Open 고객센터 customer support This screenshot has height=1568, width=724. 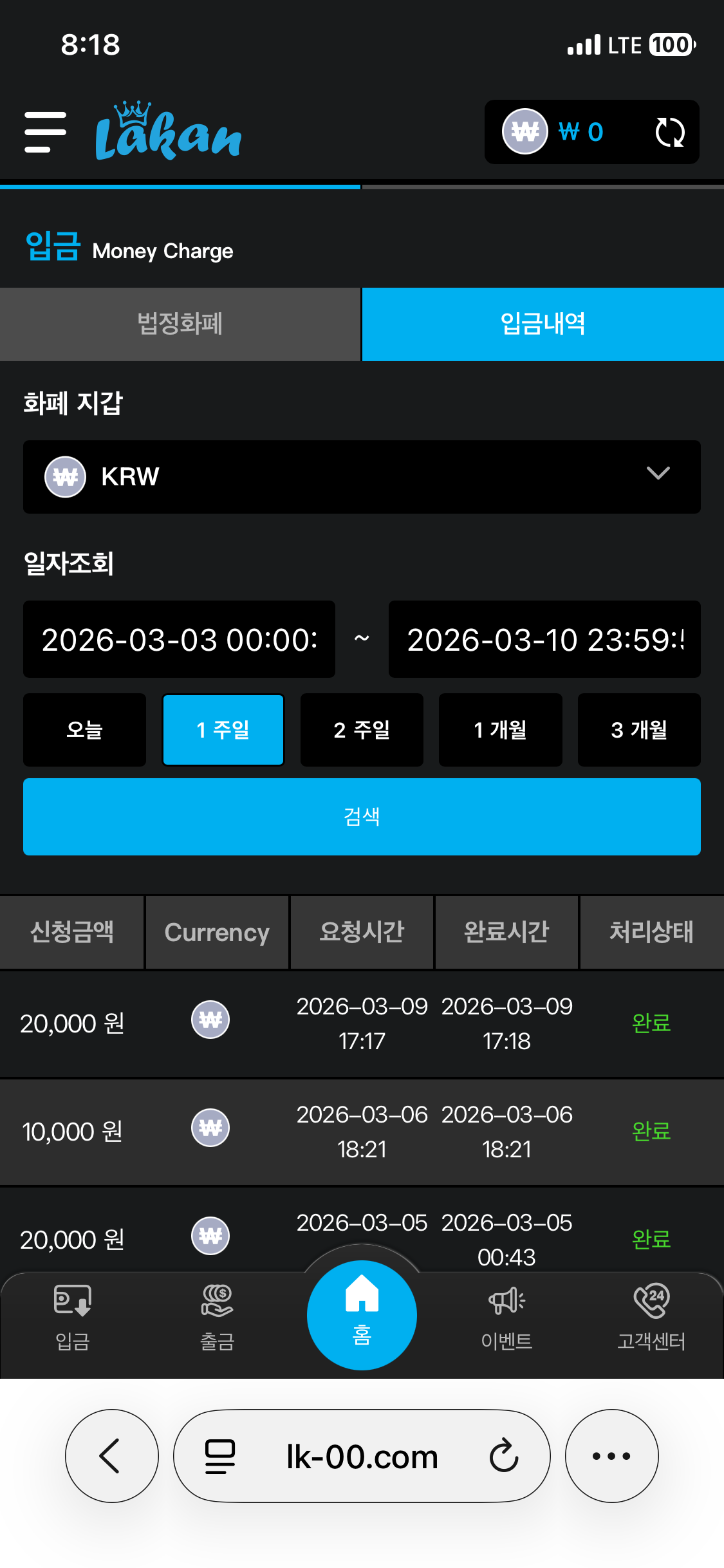[651, 1317]
